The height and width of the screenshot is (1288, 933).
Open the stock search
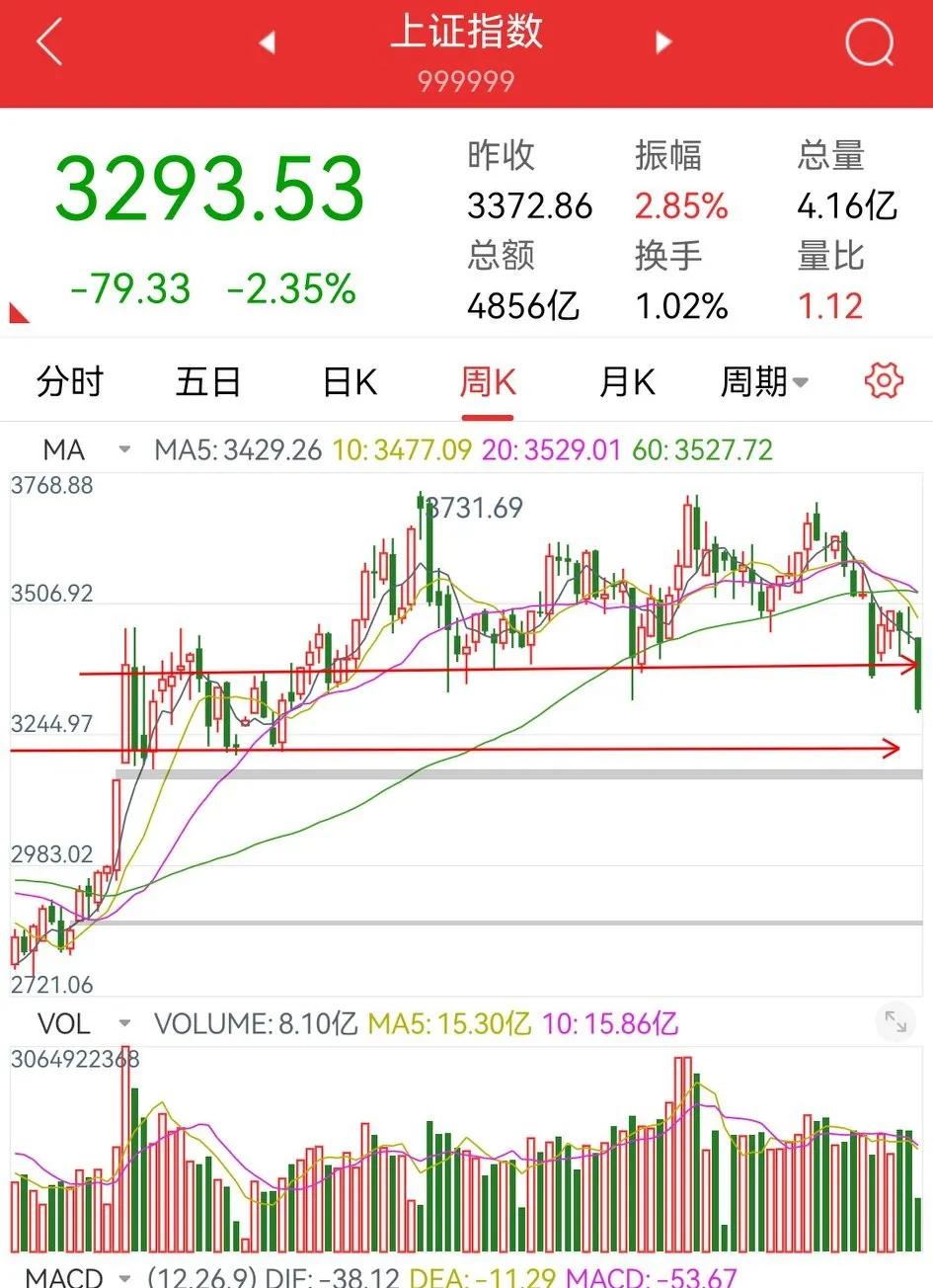[870, 43]
